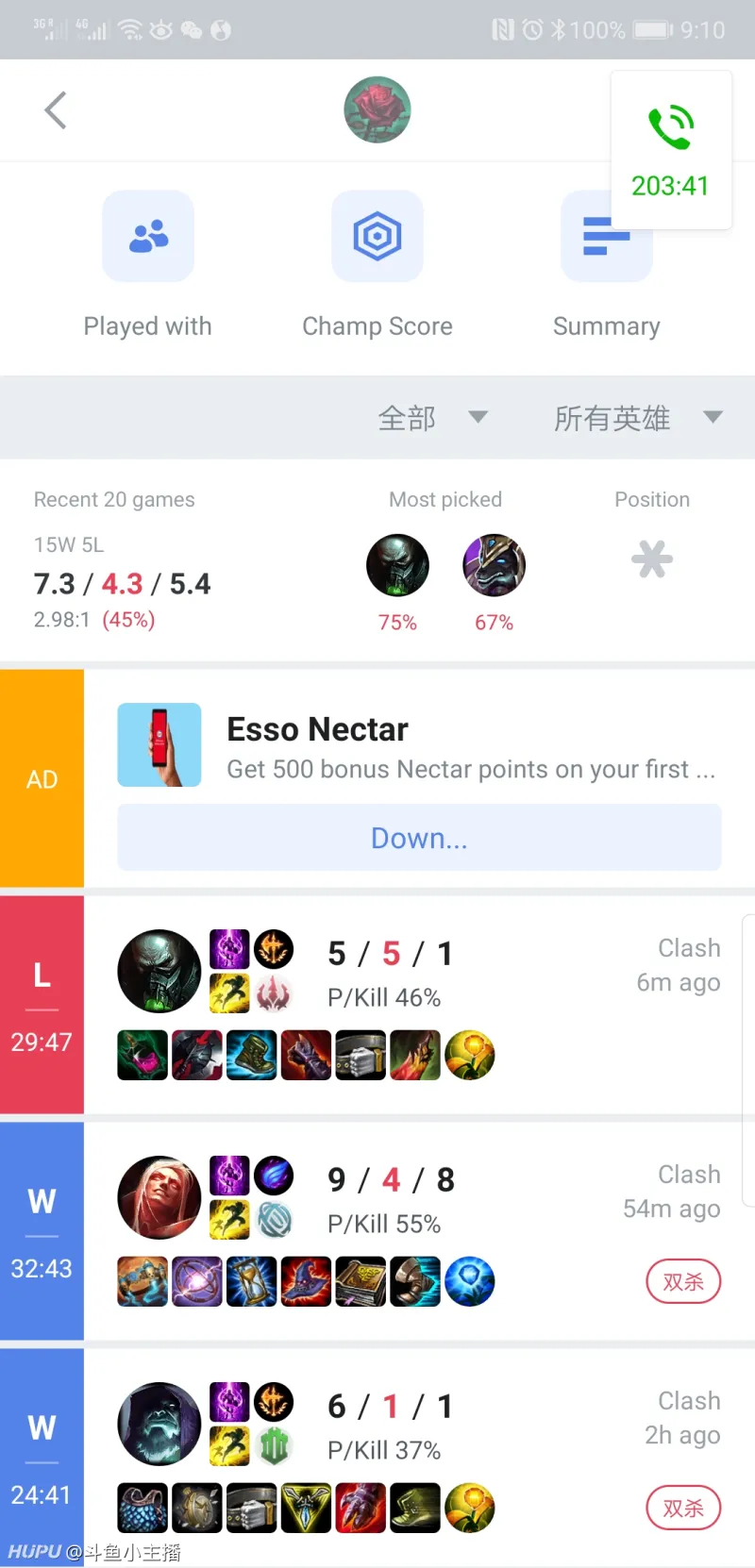The height and width of the screenshot is (1568, 755).
Task: Open the rose profile avatar
Action: (x=377, y=110)
